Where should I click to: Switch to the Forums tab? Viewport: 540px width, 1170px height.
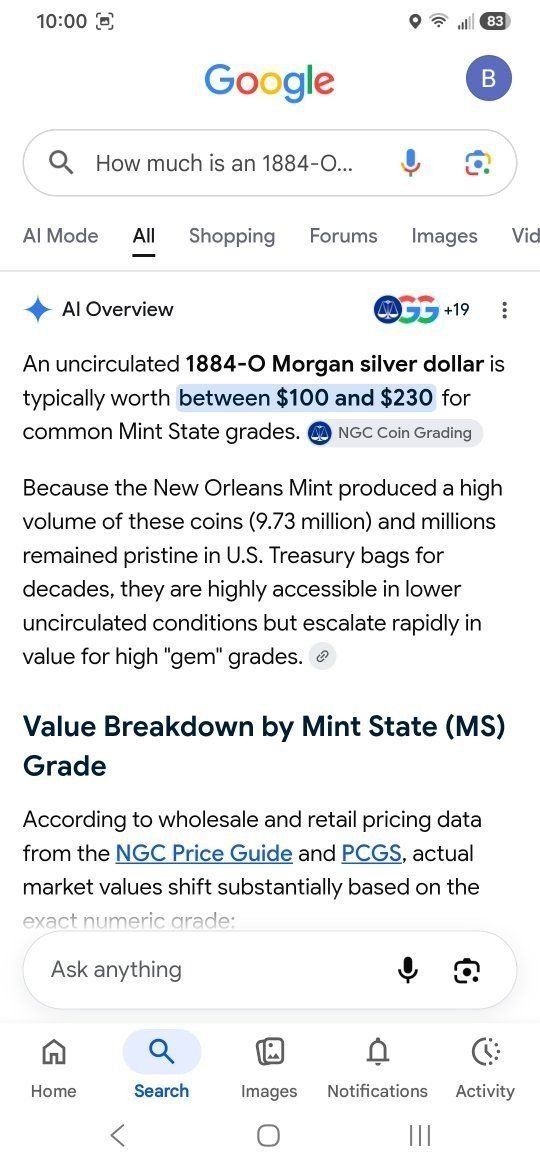tap(343, 236)
